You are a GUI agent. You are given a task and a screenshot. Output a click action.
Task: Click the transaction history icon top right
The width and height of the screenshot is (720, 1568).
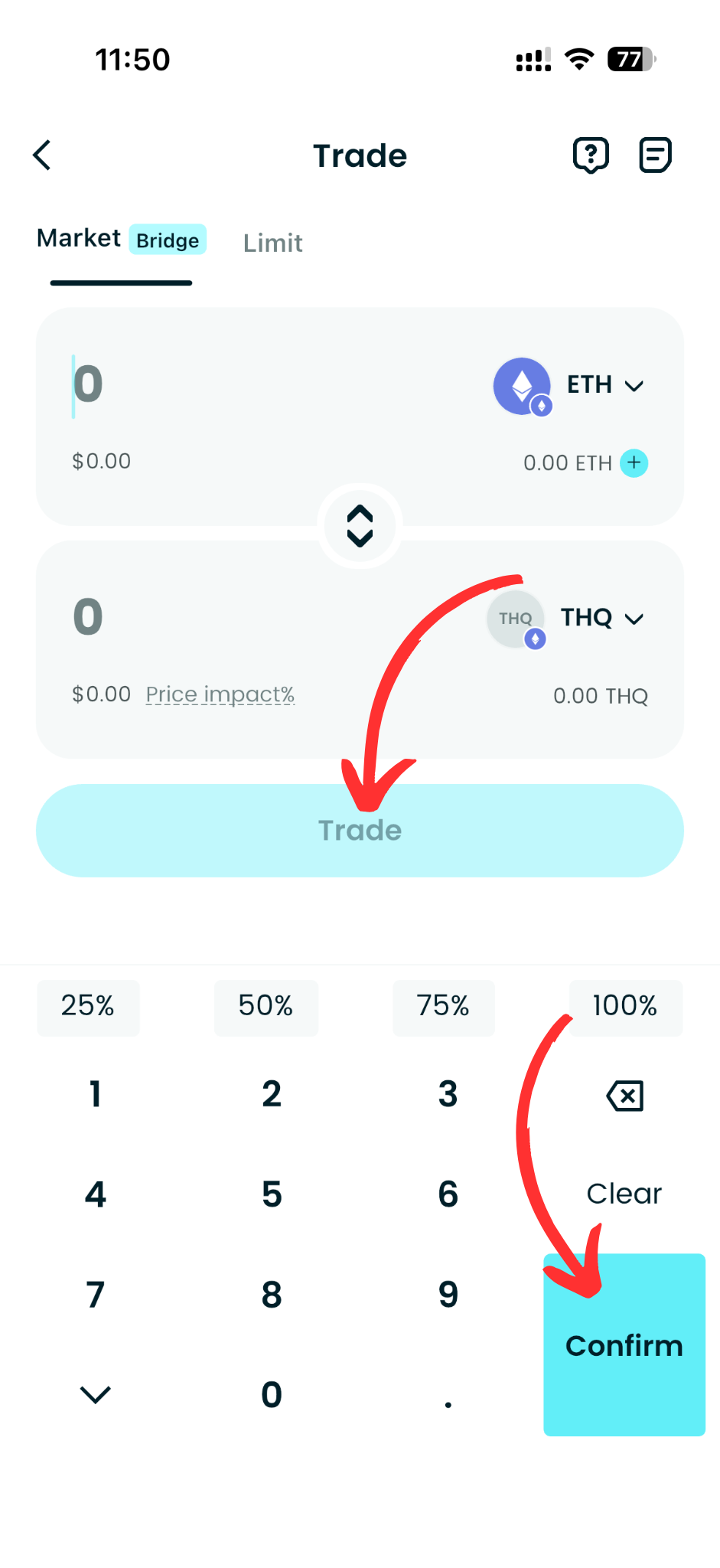(655, 155)
